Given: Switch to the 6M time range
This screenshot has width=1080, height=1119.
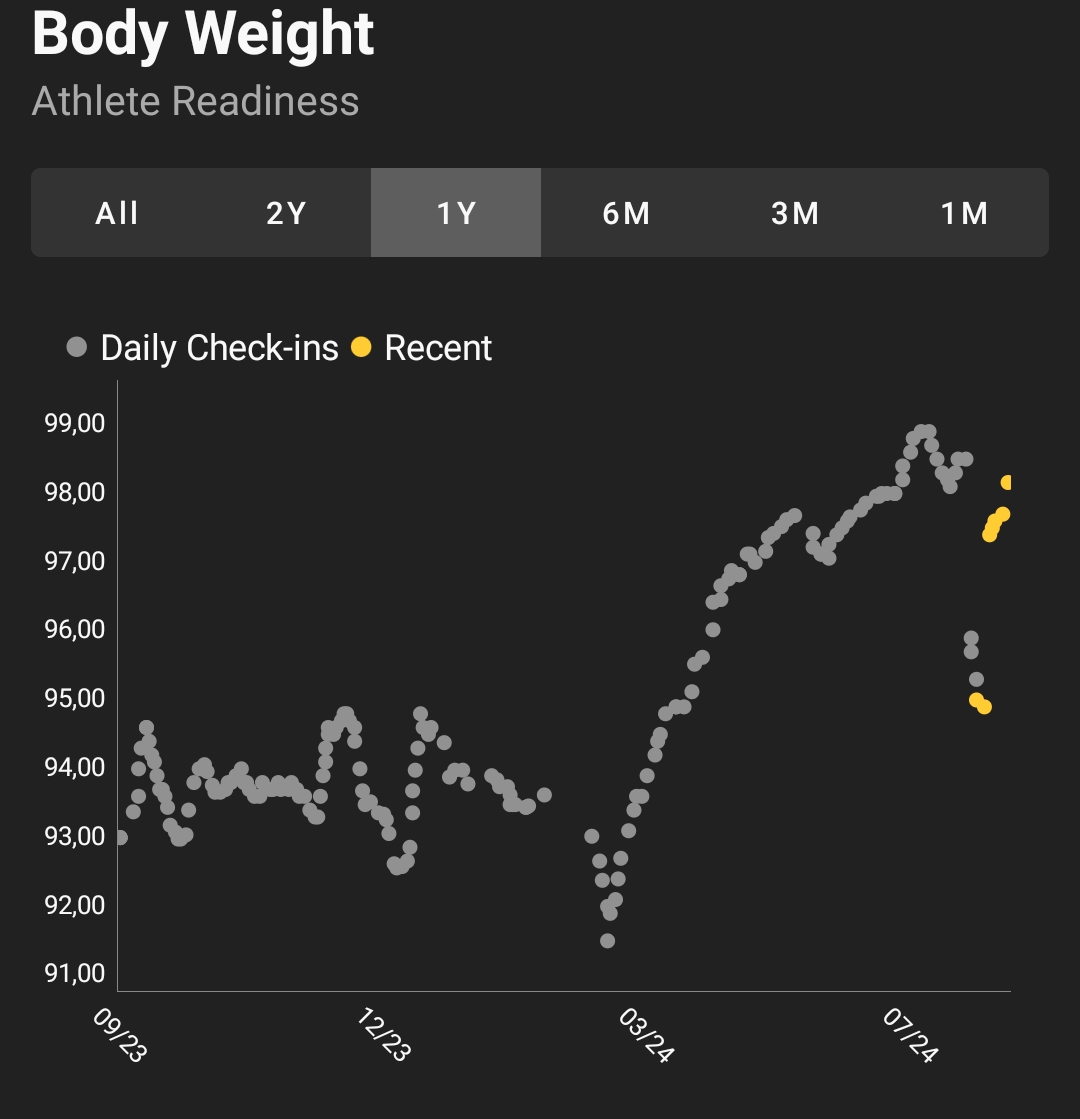Looking at the screenshot, I should [626, 213].
